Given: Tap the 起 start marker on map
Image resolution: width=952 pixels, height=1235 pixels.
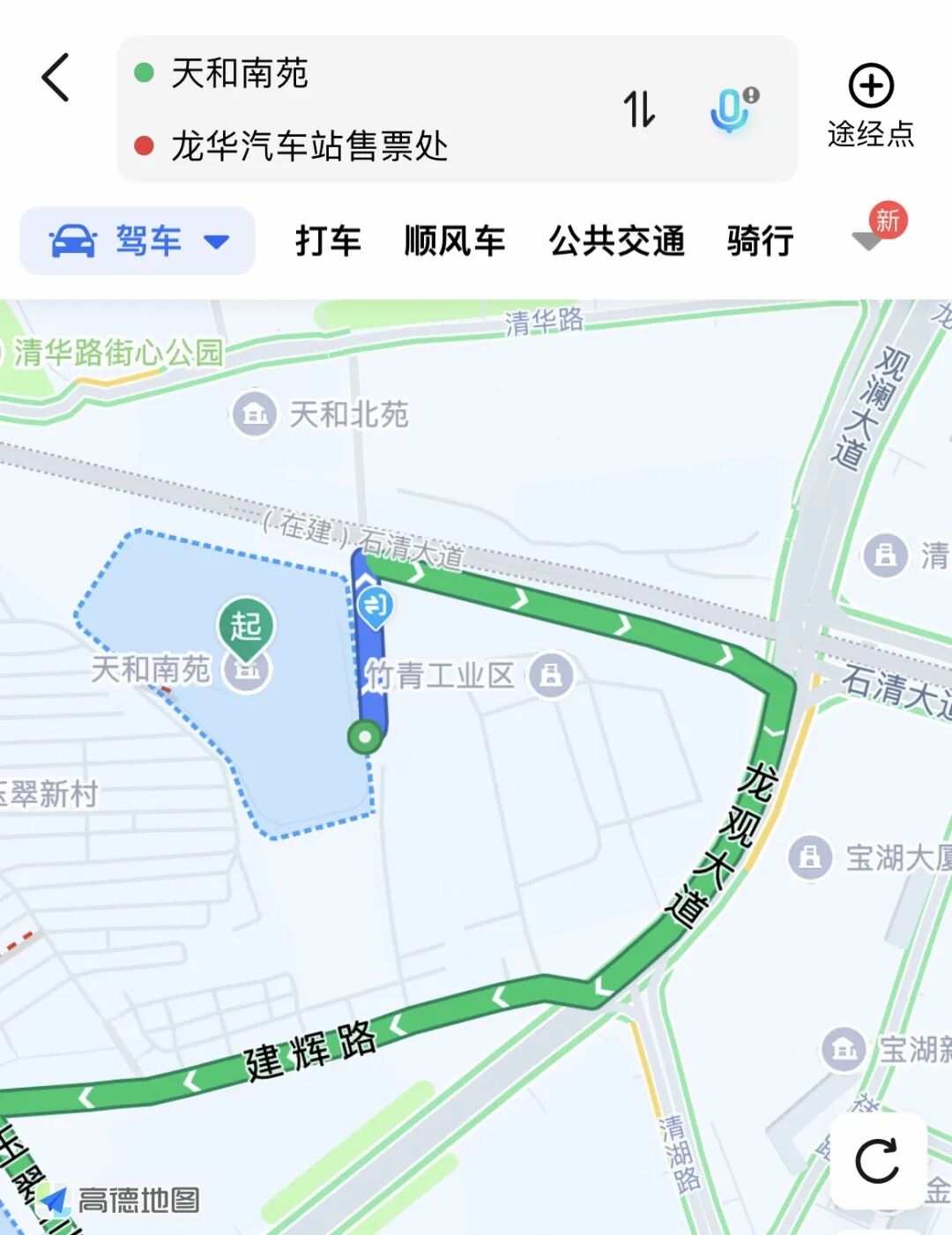Looking at the screenshot, I should coord(246,627).
